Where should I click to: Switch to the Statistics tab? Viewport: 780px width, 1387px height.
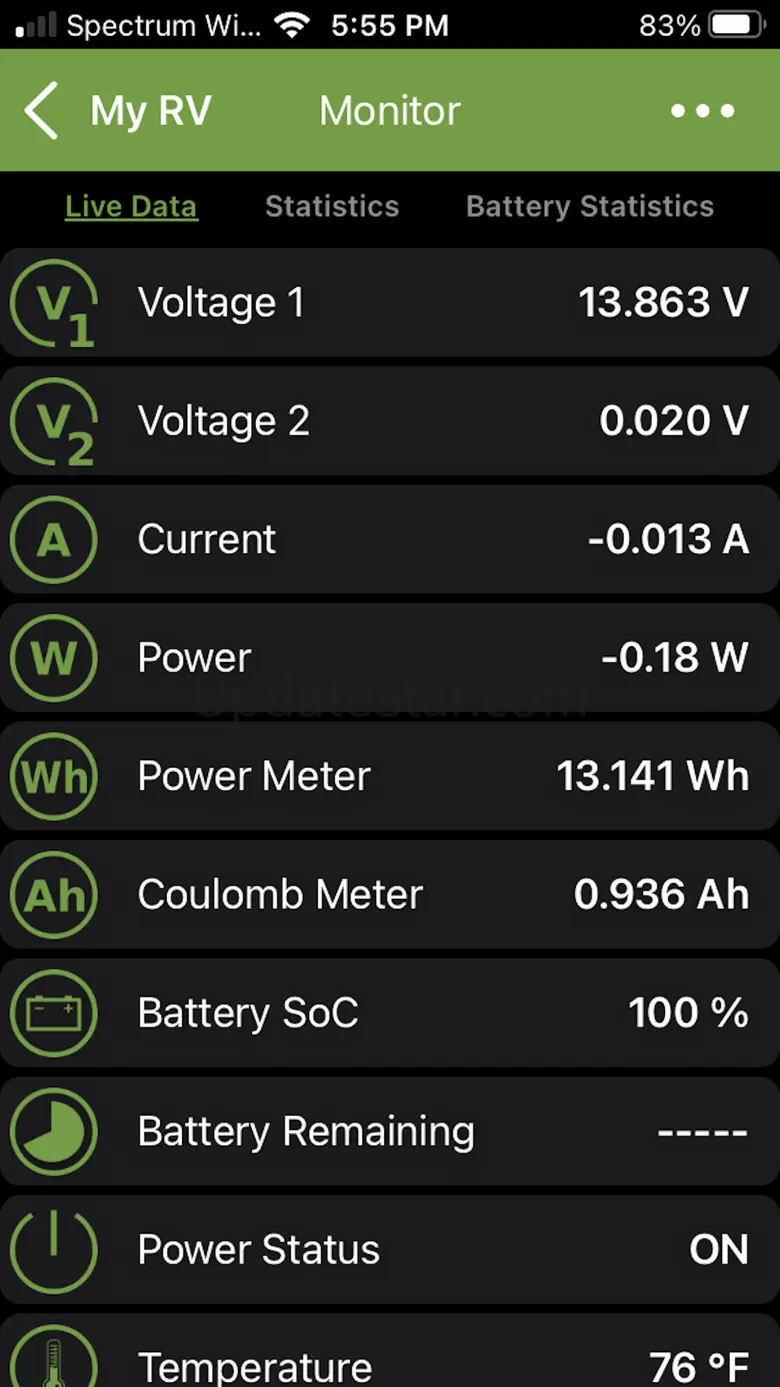[332, 206]
